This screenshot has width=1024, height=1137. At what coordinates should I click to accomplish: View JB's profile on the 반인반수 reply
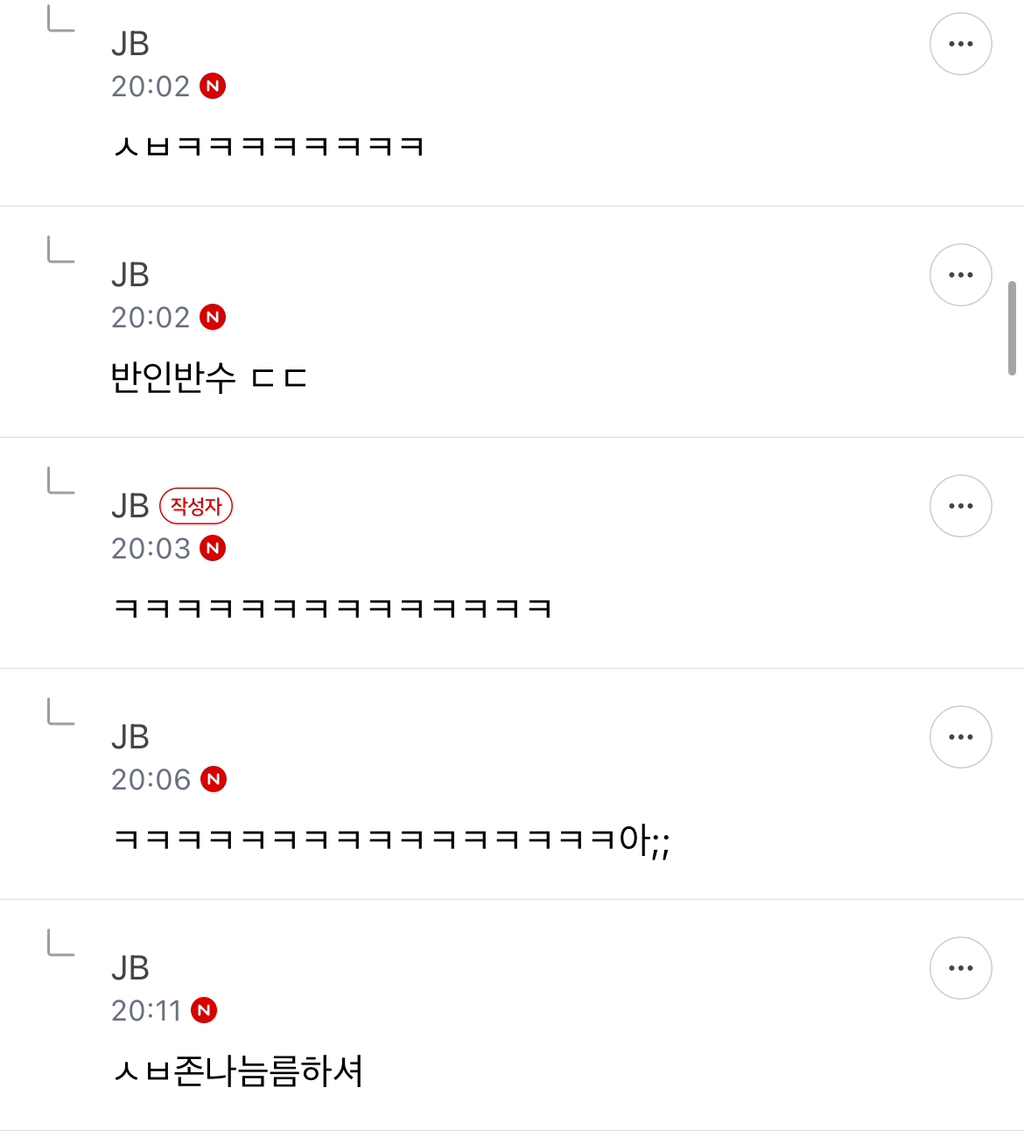coord(130,275)
